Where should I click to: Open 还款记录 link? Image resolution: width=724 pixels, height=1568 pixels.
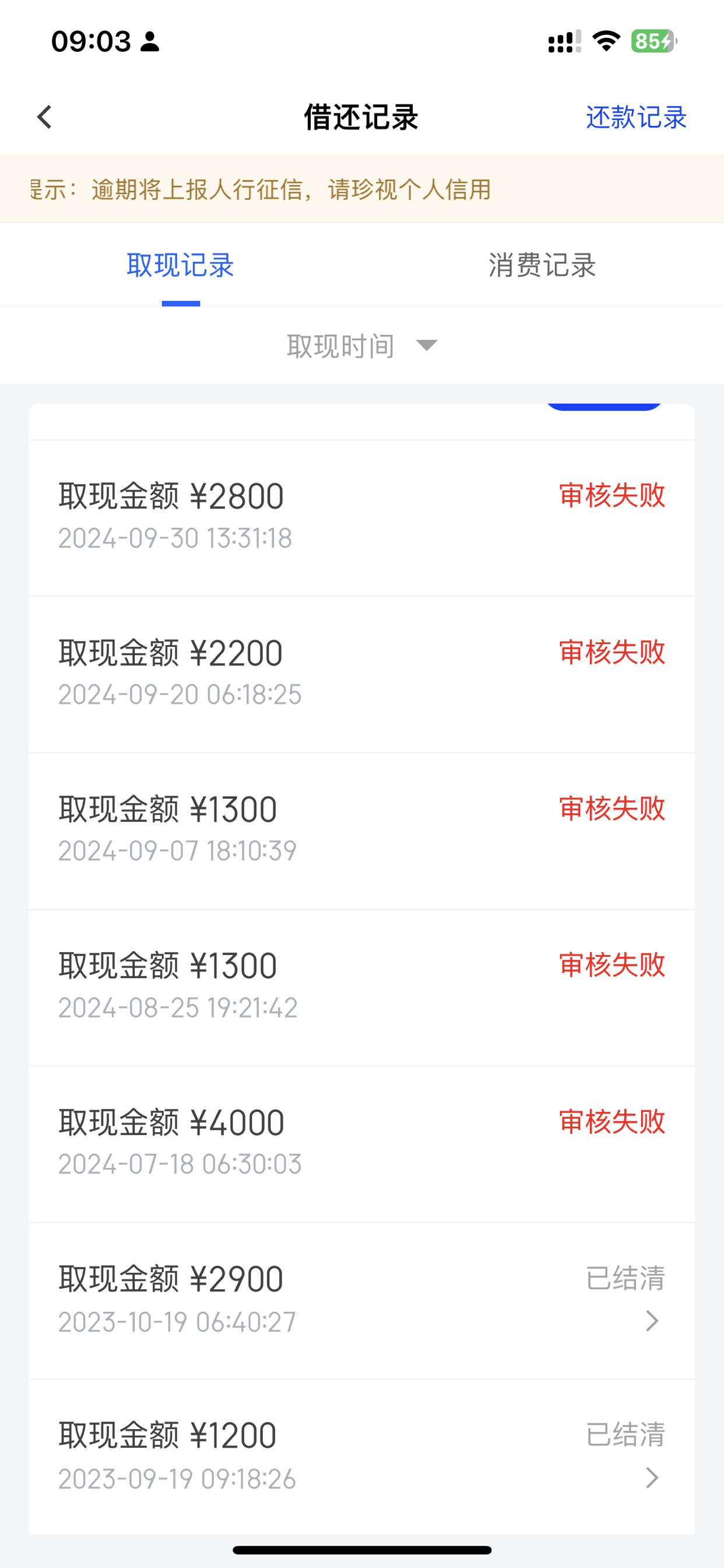637,117
